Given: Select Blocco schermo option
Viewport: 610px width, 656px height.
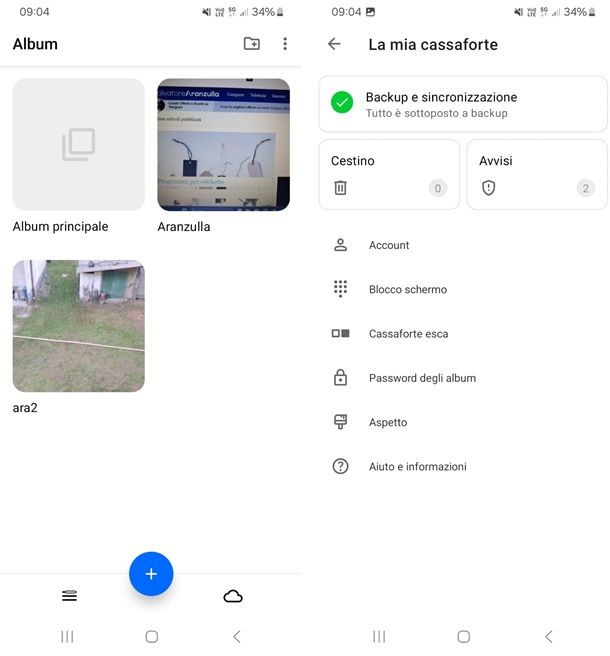Looking at the screenshot, I should pos(407,289).
